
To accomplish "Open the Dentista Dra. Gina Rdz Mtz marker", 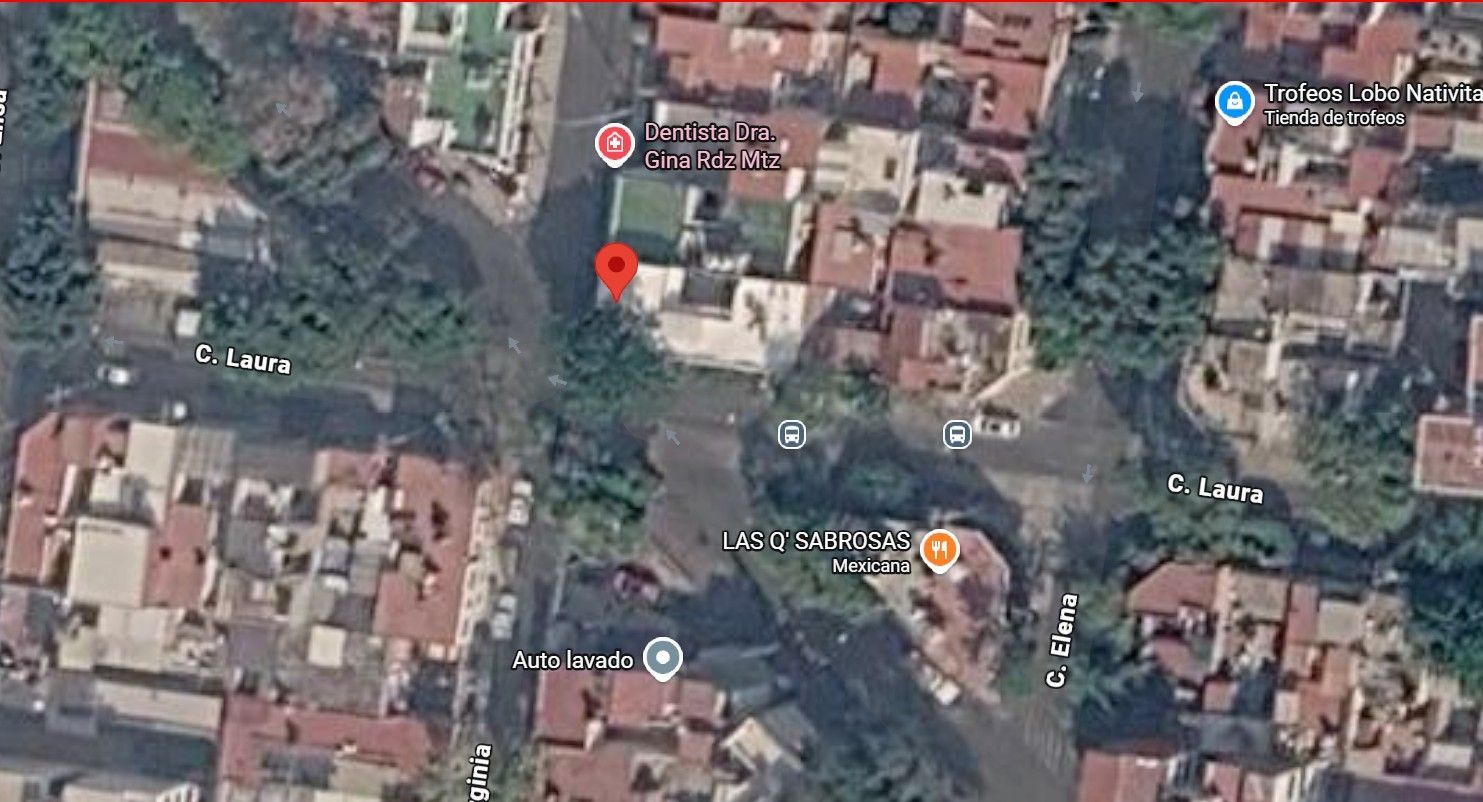I will click(614, 145).
